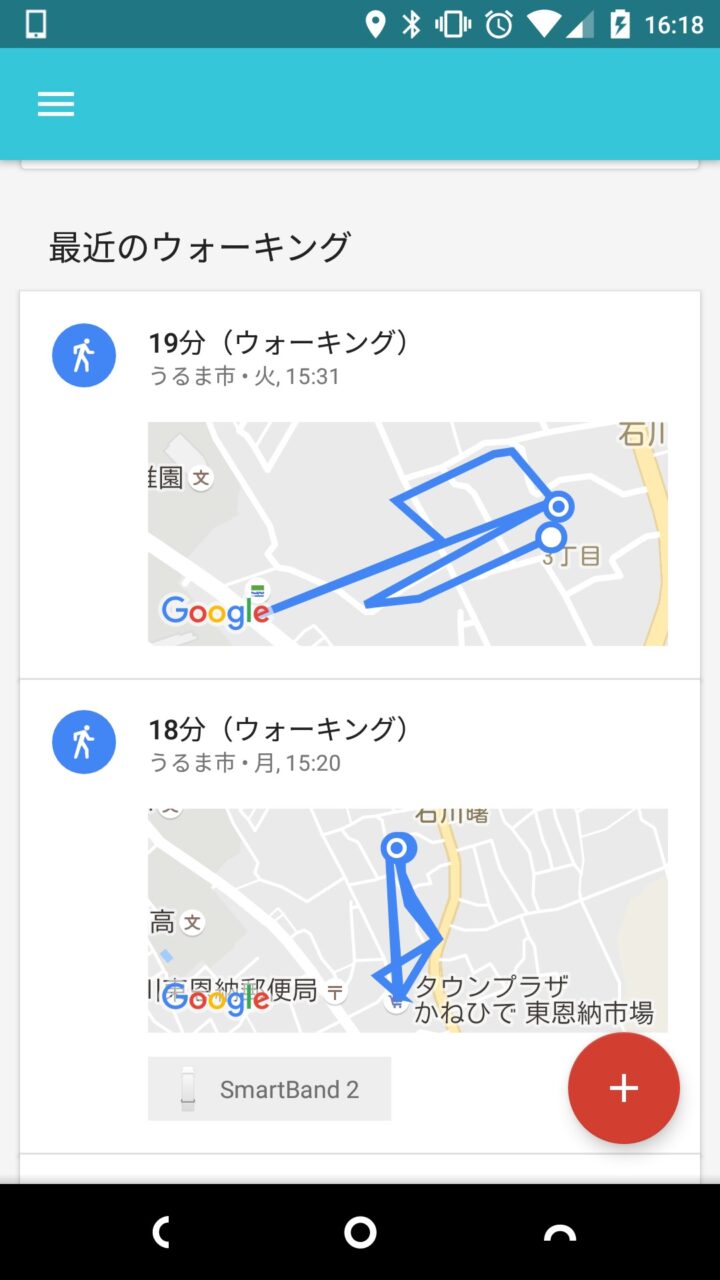Tap the SmartBand 2 chip

click(x=269, y=1089)
